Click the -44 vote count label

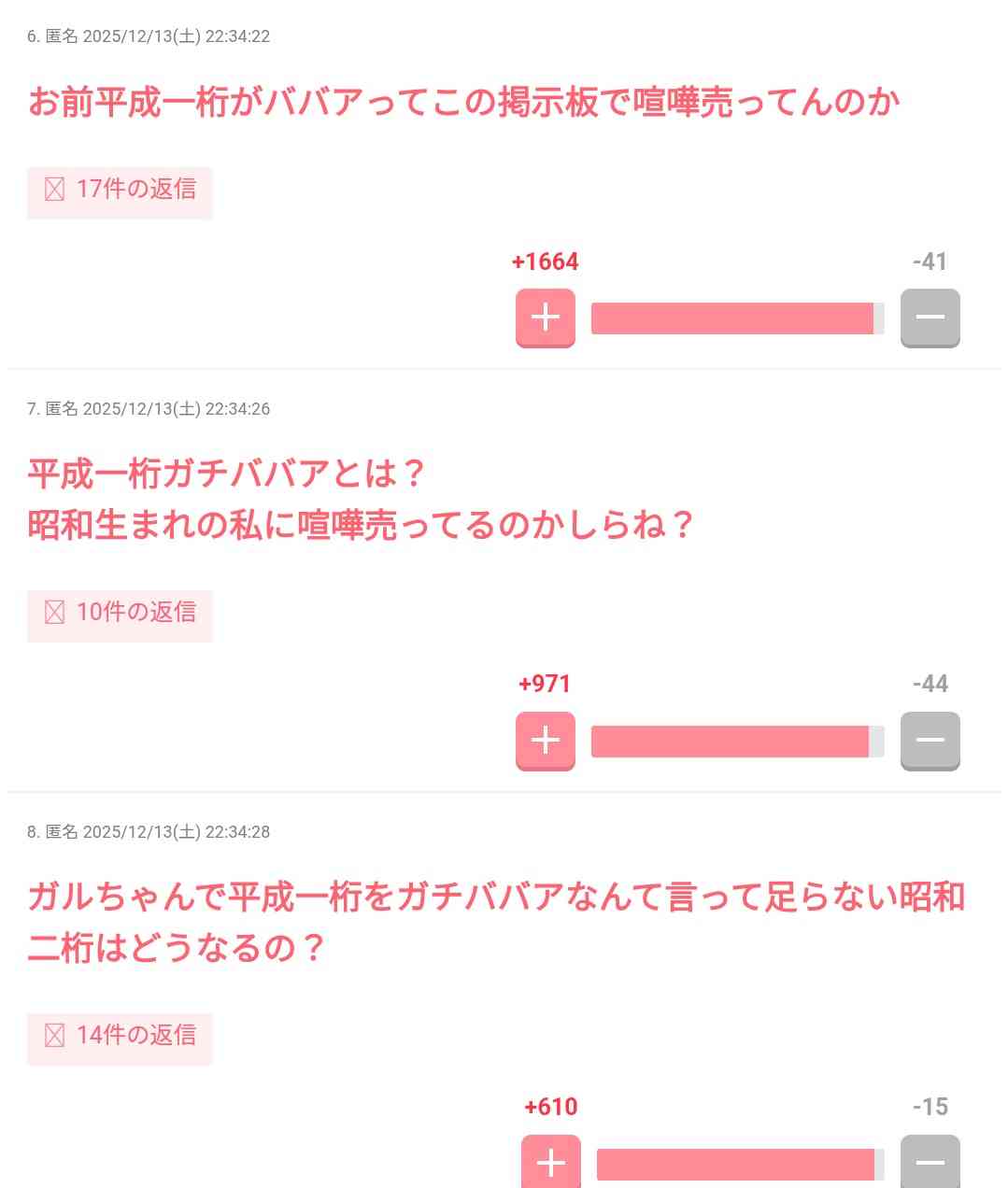pos(930,684)
